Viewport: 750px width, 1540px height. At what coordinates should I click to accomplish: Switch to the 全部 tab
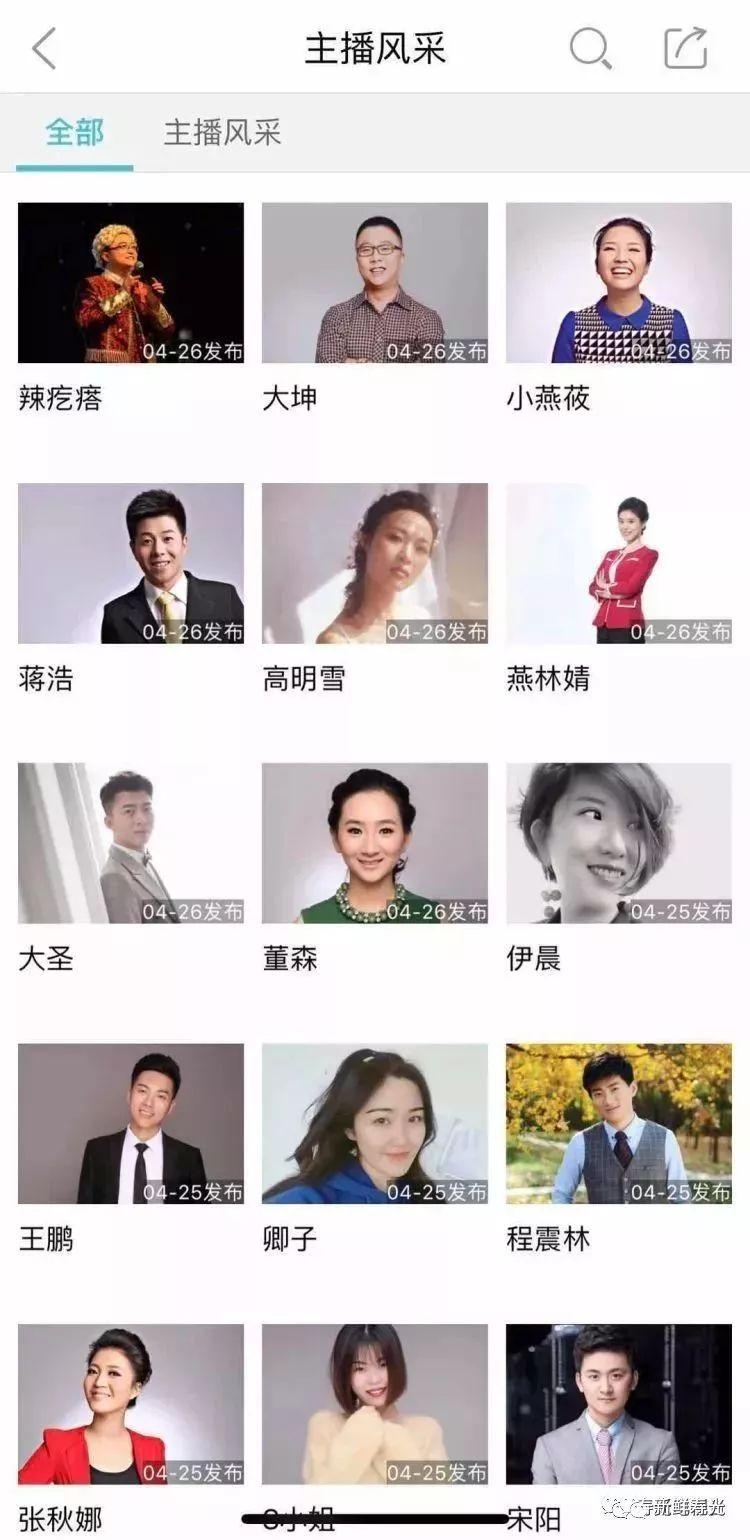(x=74, y=132)
